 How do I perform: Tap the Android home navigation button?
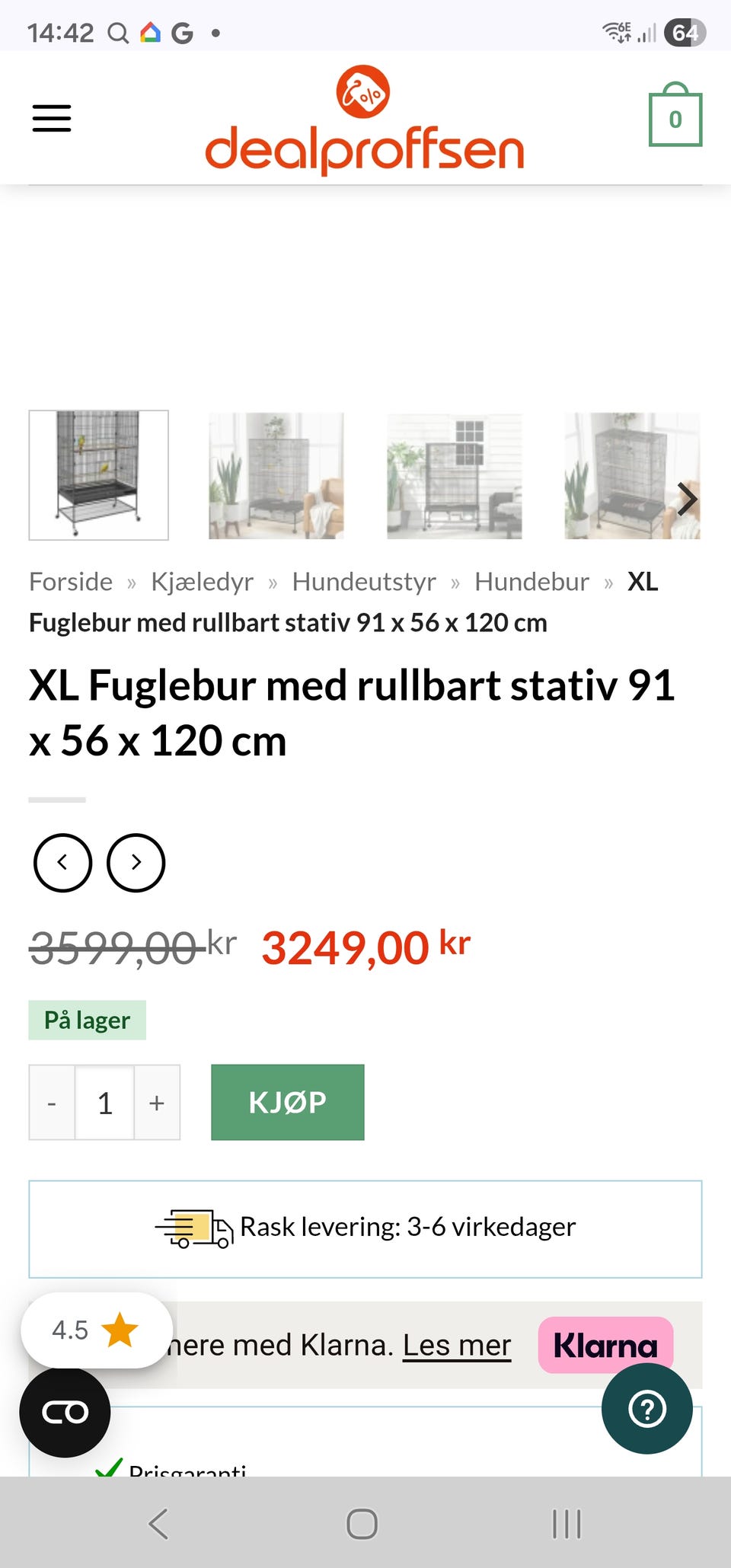coord(363,1524)
